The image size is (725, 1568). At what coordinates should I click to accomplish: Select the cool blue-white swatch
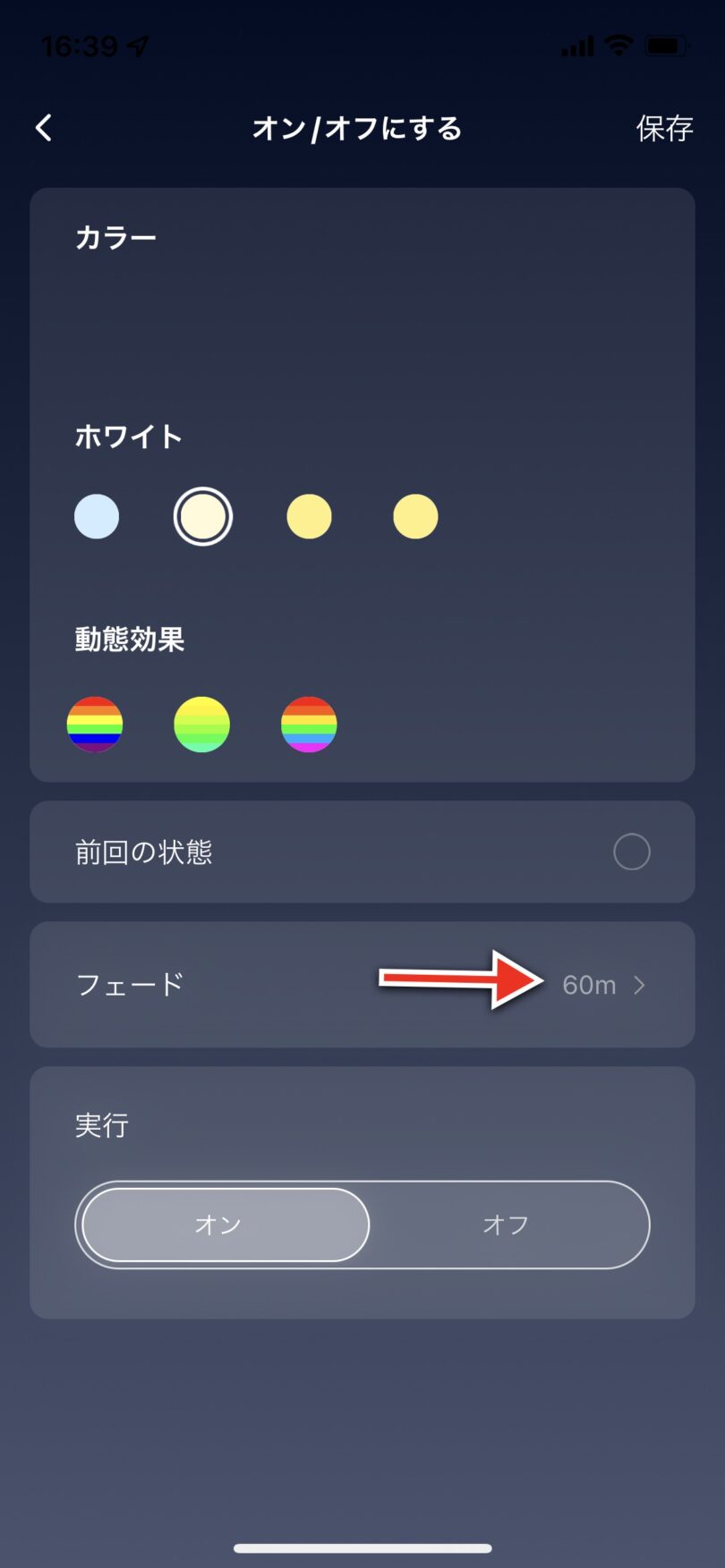click(97, 517)
